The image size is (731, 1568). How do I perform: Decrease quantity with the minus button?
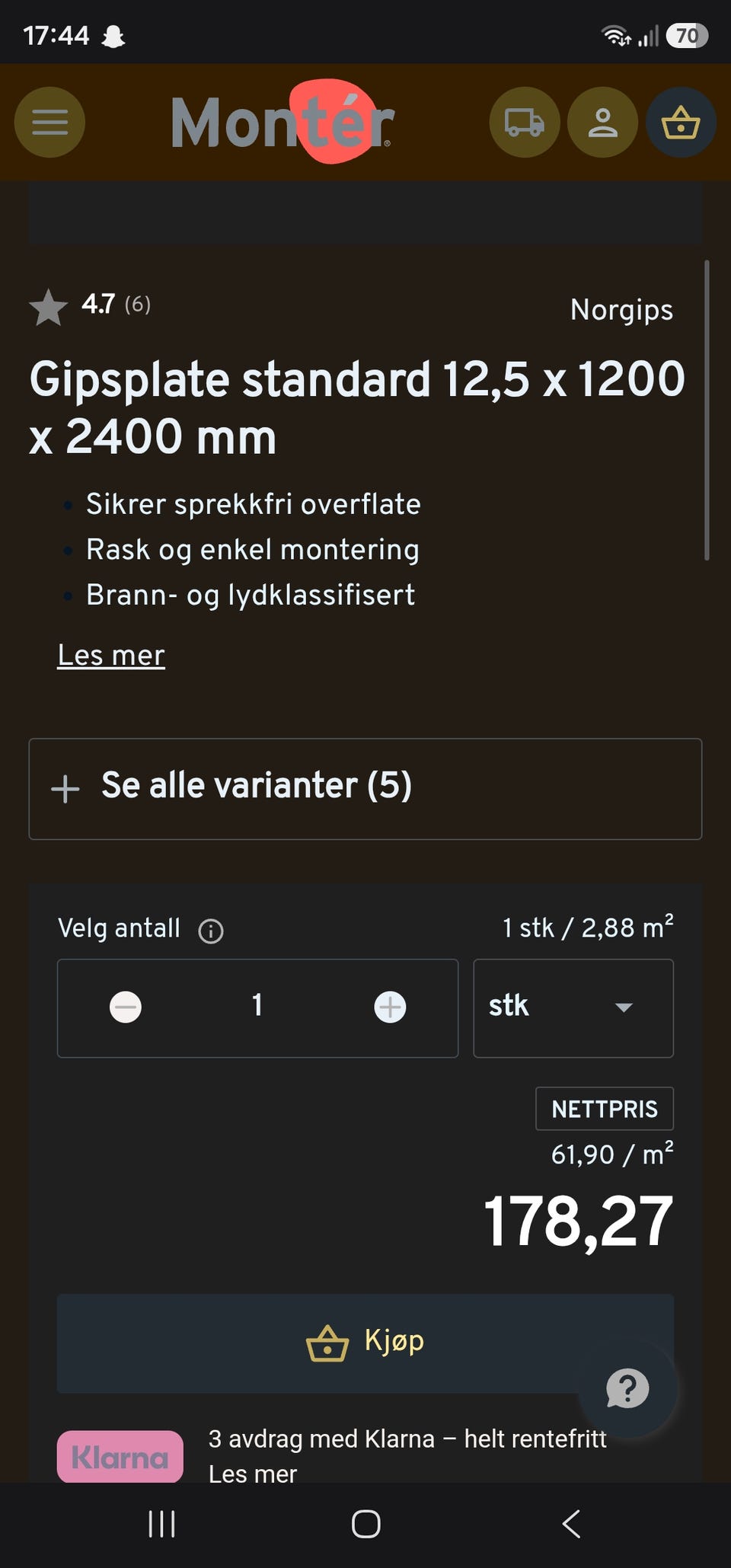point(126,1007)
